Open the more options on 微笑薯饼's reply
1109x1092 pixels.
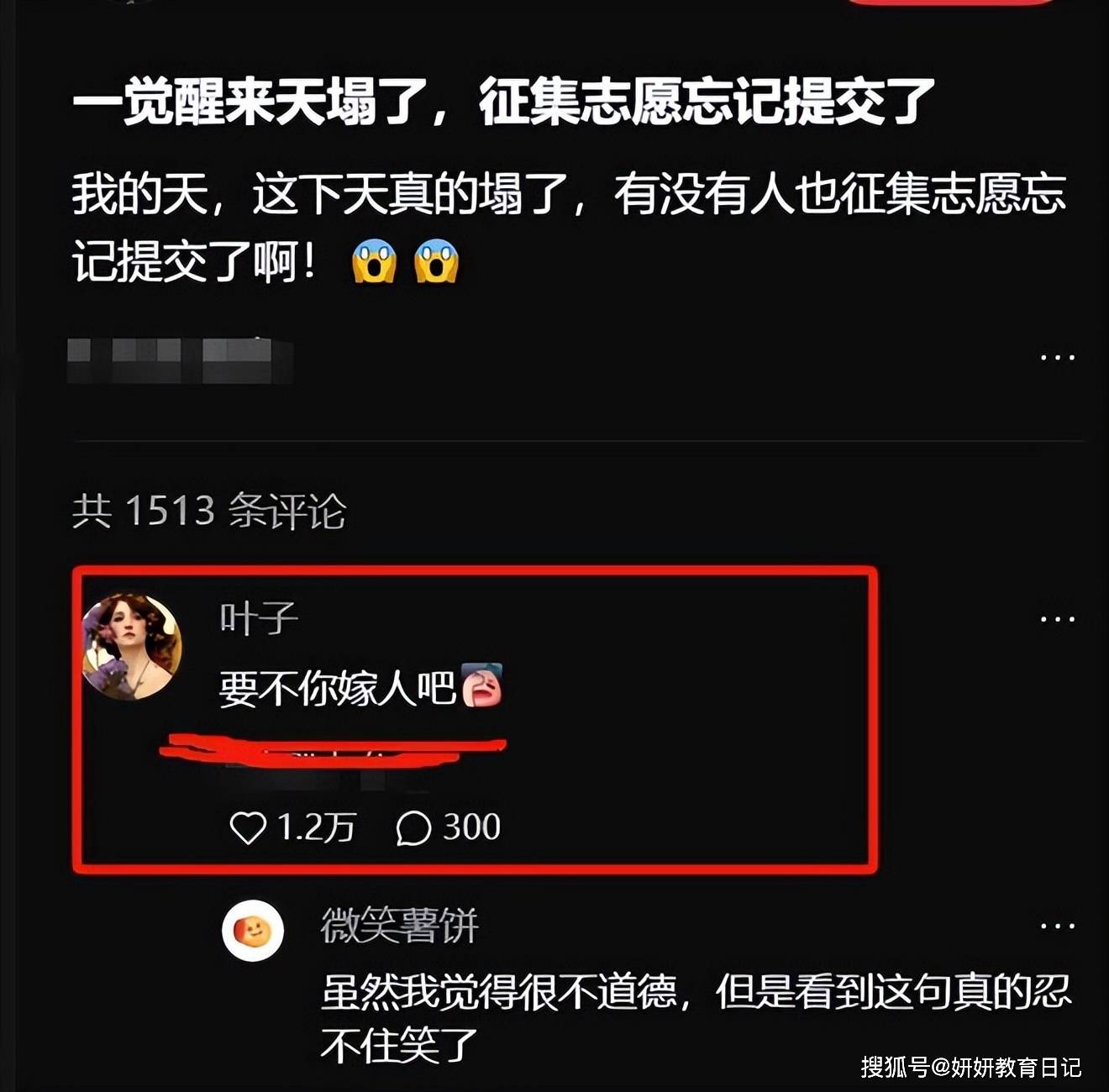point(1057,927)
